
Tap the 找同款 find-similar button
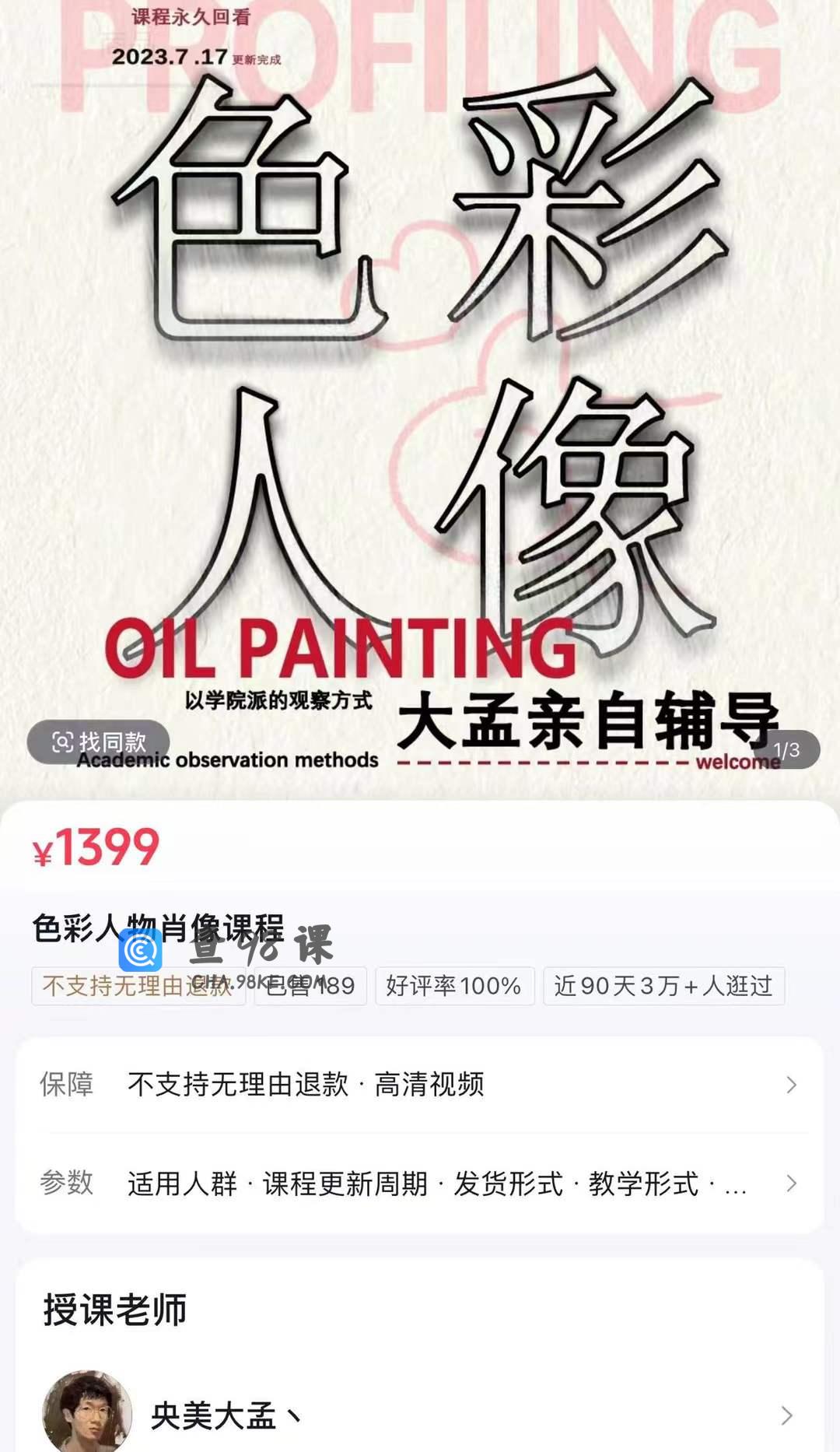tap(99, 742)
